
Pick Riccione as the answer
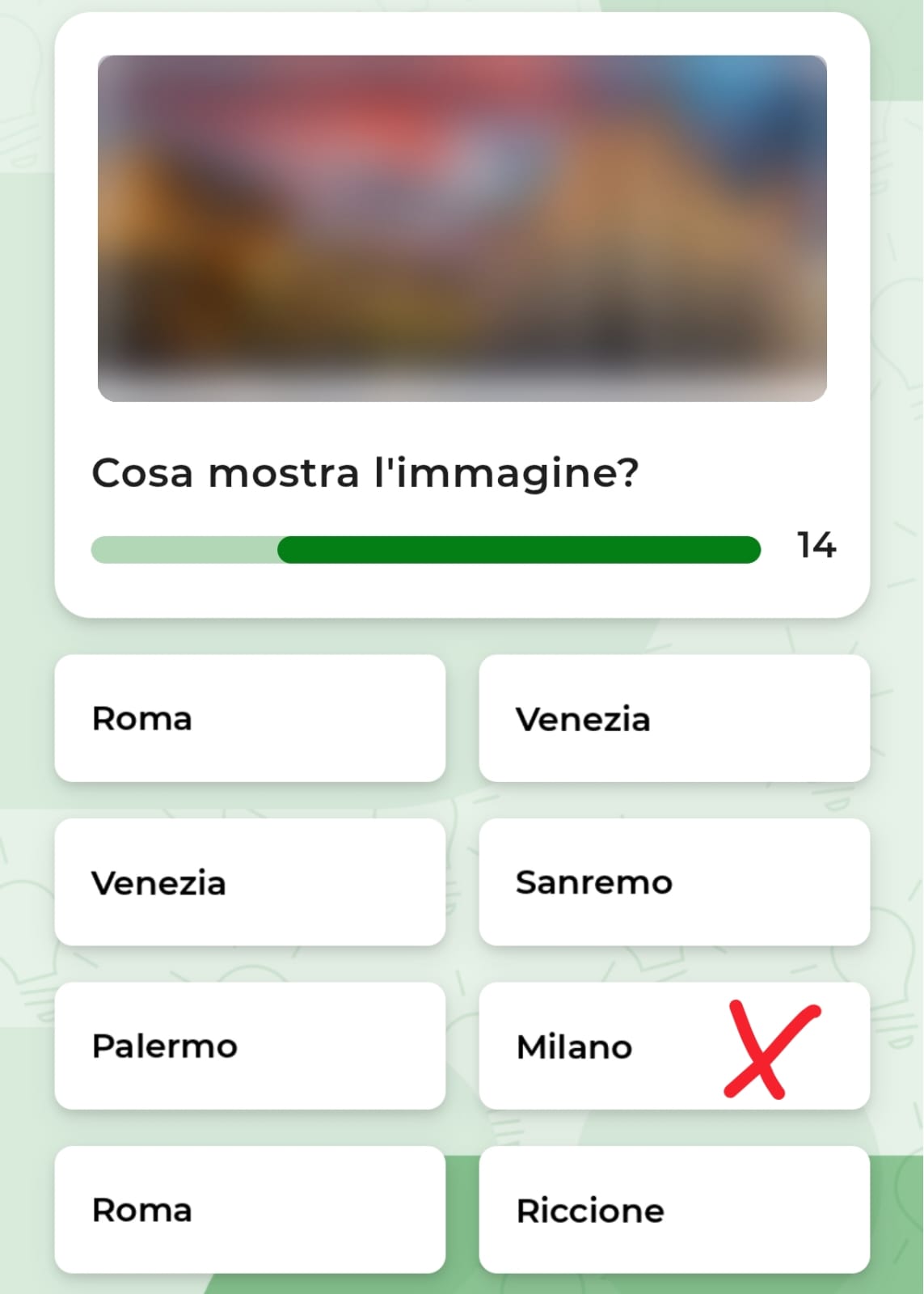pyautogui.click(x=673, y=1210)
